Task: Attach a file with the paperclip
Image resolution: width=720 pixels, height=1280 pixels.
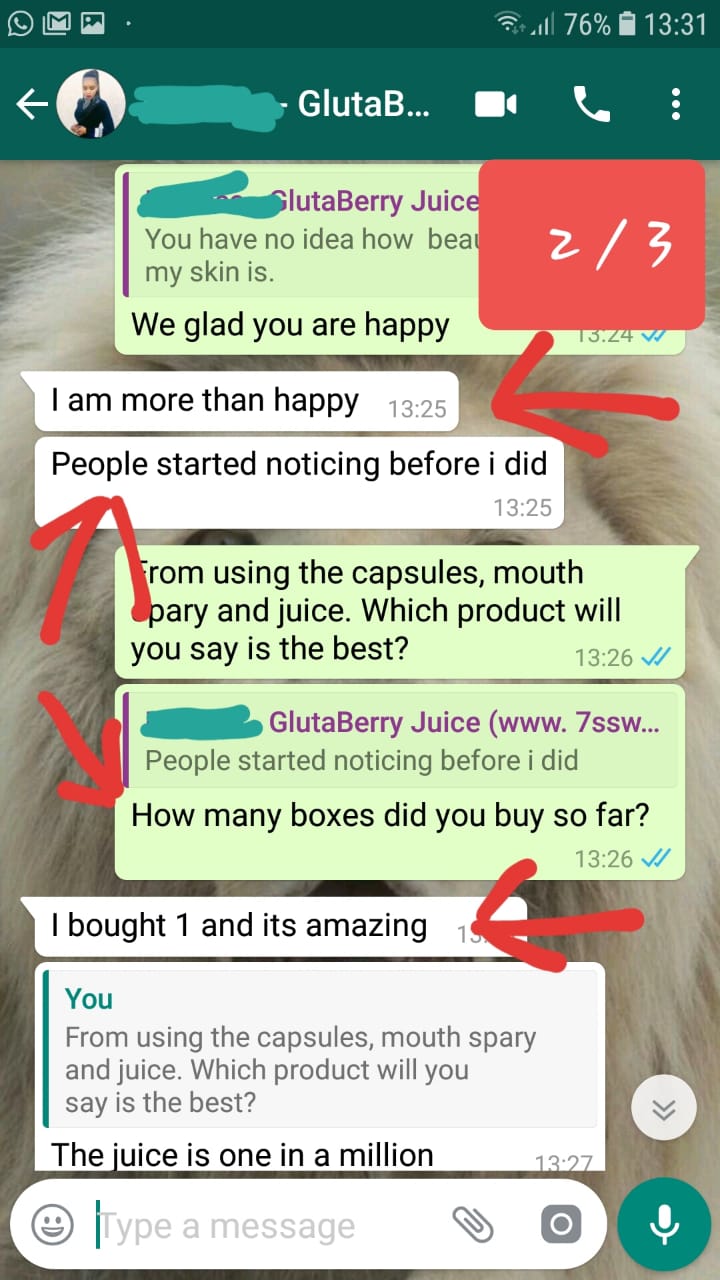Action: (473, 1224)
